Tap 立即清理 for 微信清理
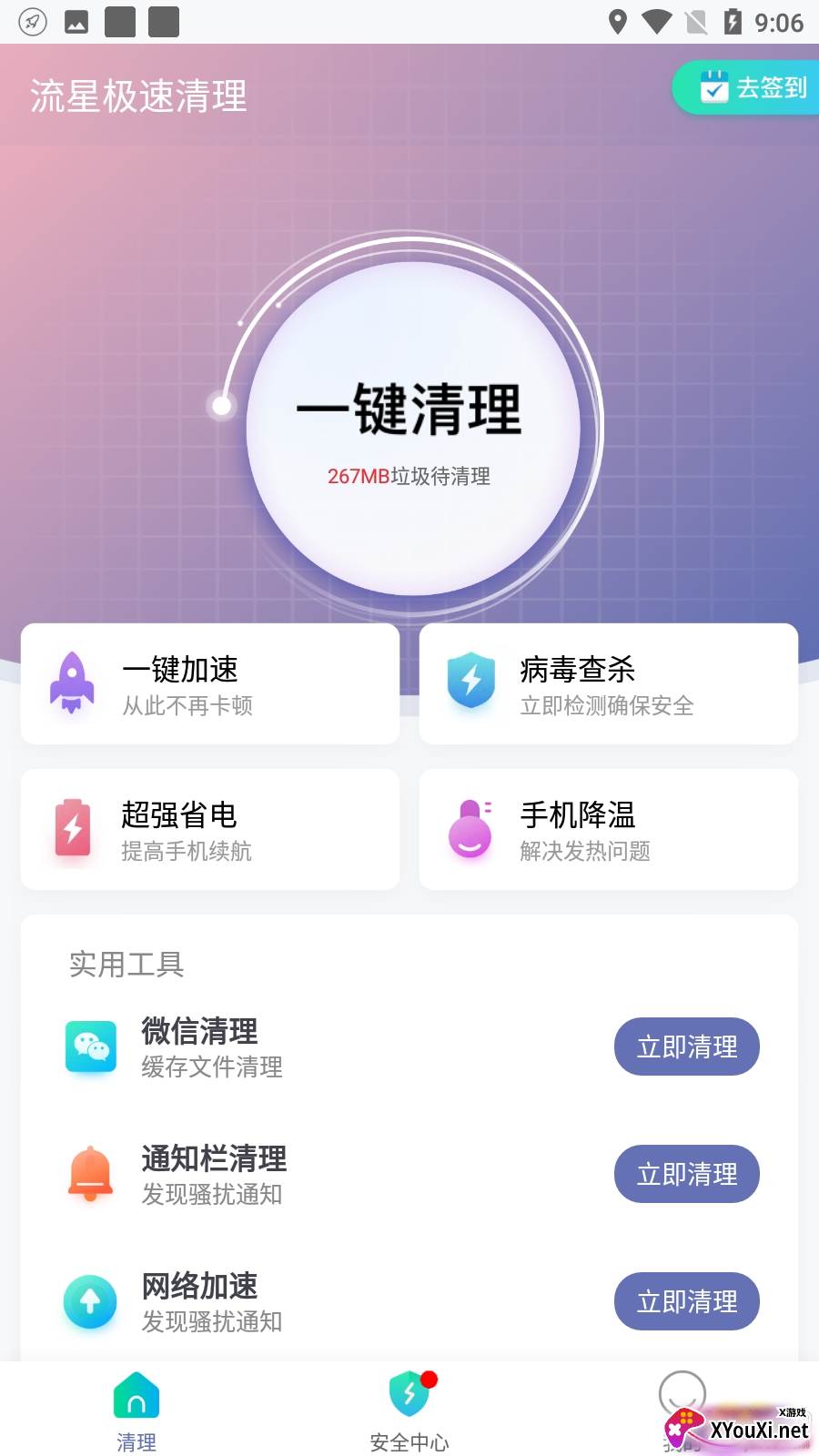 (x=686, y=1046)
